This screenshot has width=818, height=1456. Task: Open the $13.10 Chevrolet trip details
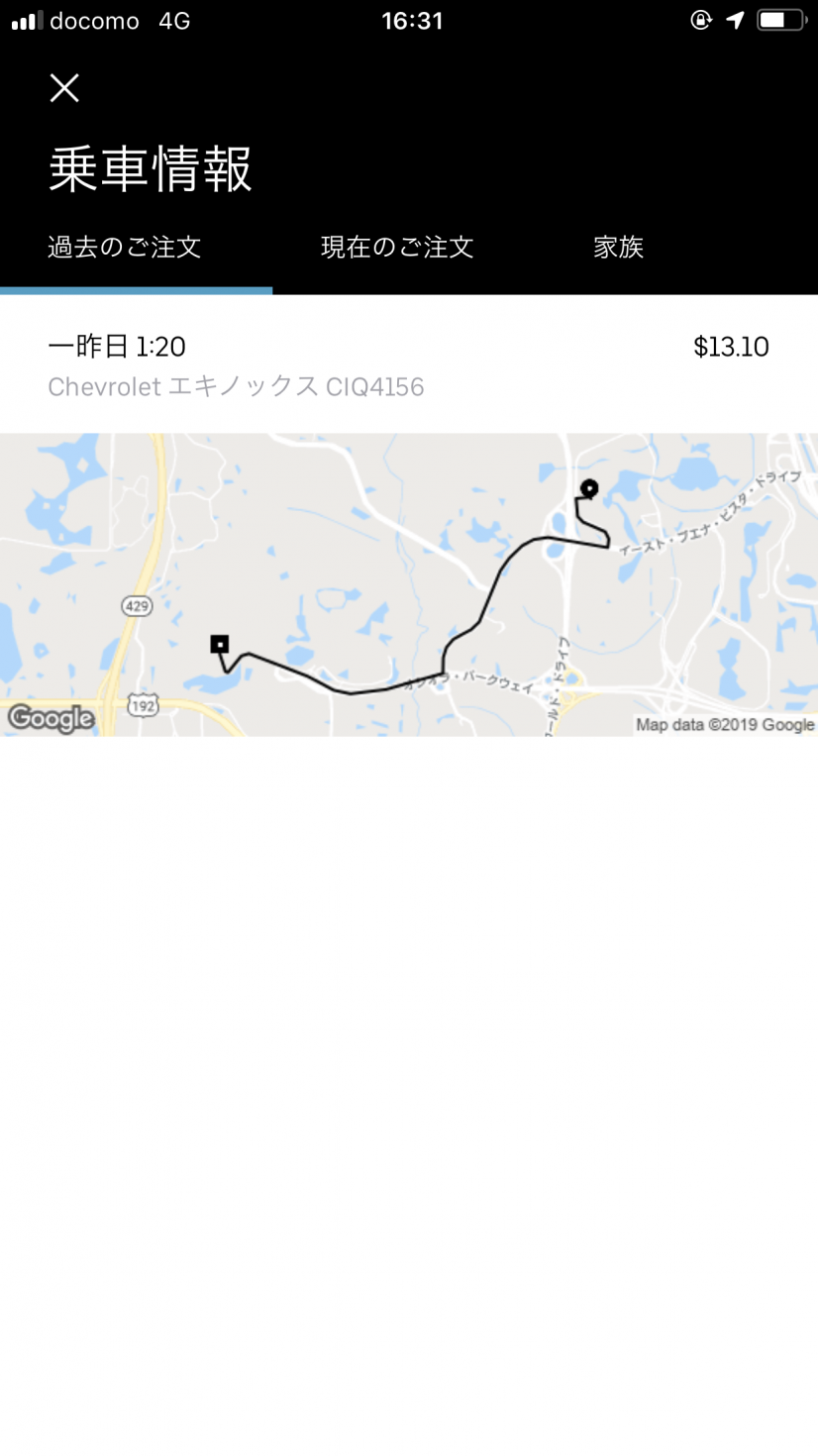(409, 364)
